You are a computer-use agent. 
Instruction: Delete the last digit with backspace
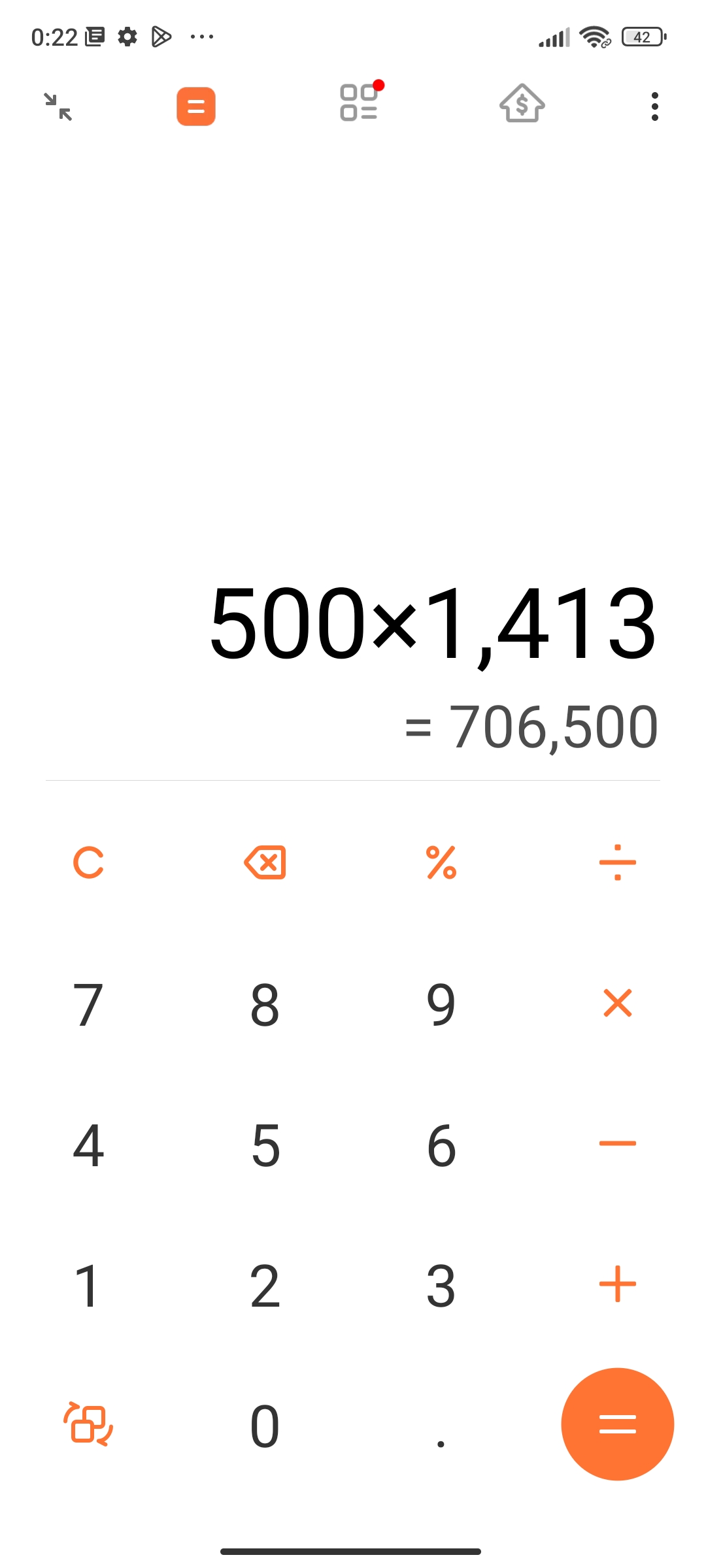pos(265,862)
